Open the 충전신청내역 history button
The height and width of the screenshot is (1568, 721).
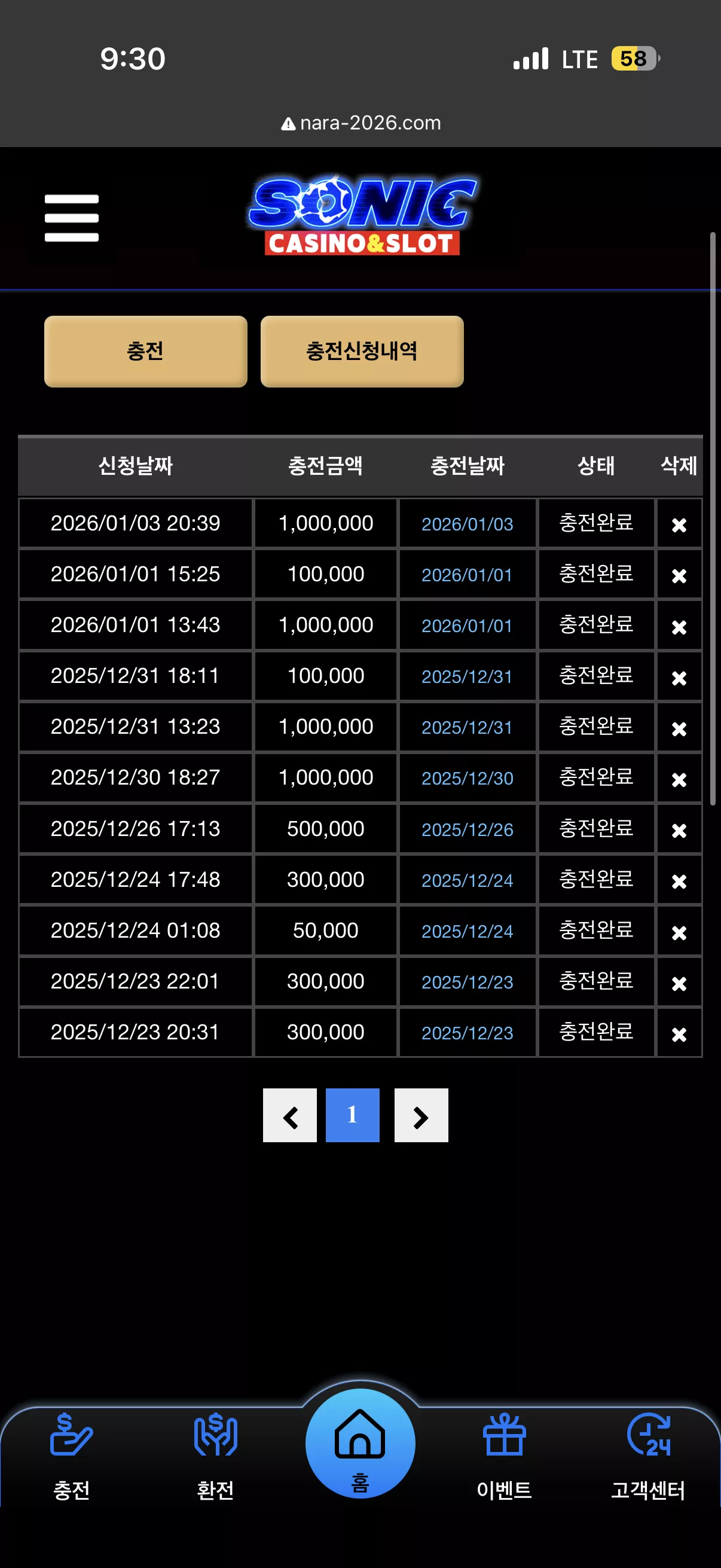pyautogui.click(x=362, y=351)
